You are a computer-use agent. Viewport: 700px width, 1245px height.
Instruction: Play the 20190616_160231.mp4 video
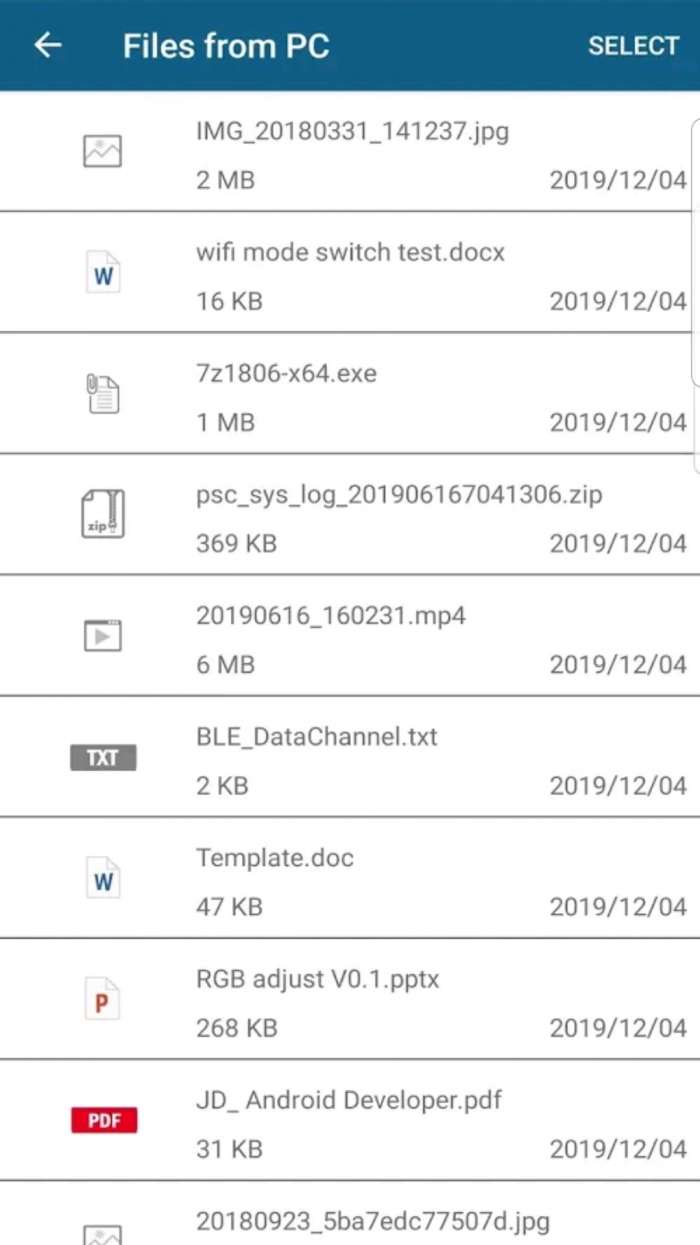[350, 635]
